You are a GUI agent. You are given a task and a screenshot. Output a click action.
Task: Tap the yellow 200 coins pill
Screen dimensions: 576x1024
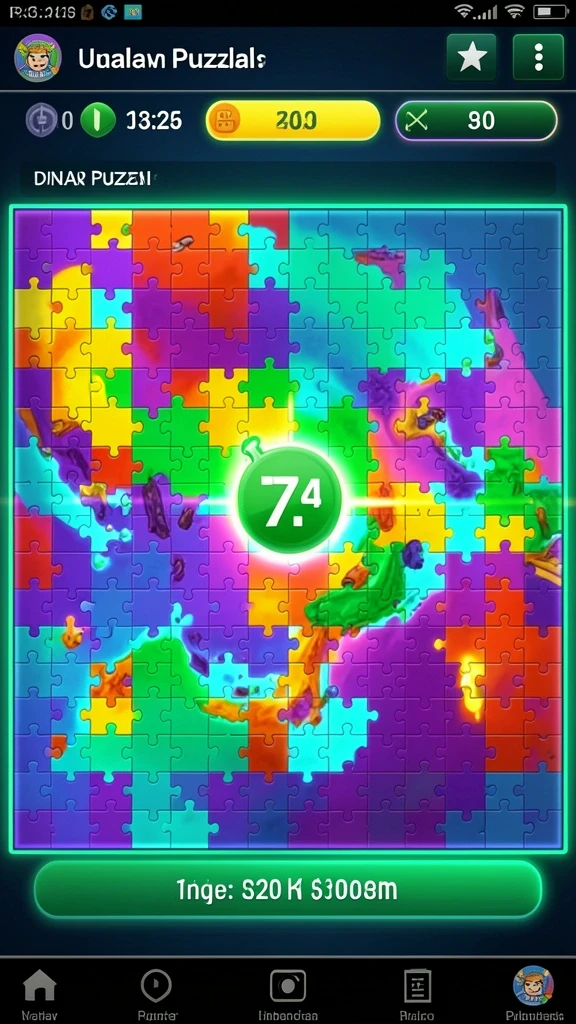click(293, 120)
